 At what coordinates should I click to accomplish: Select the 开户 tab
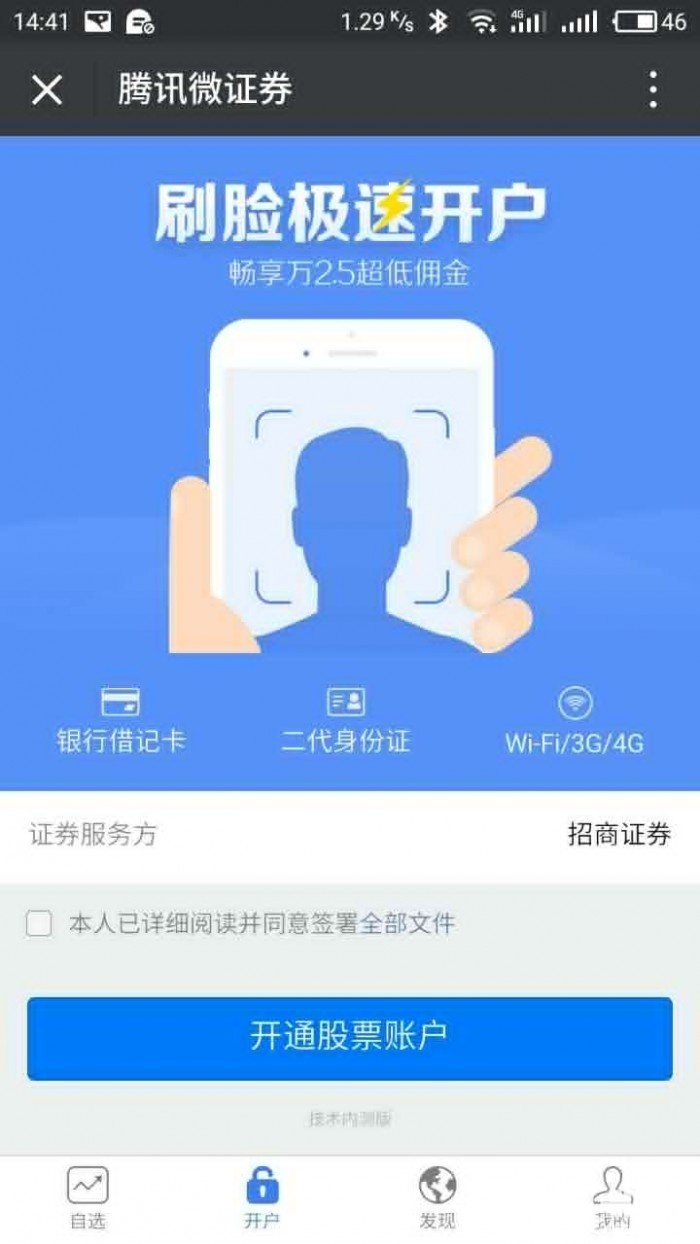[262, 1198]
